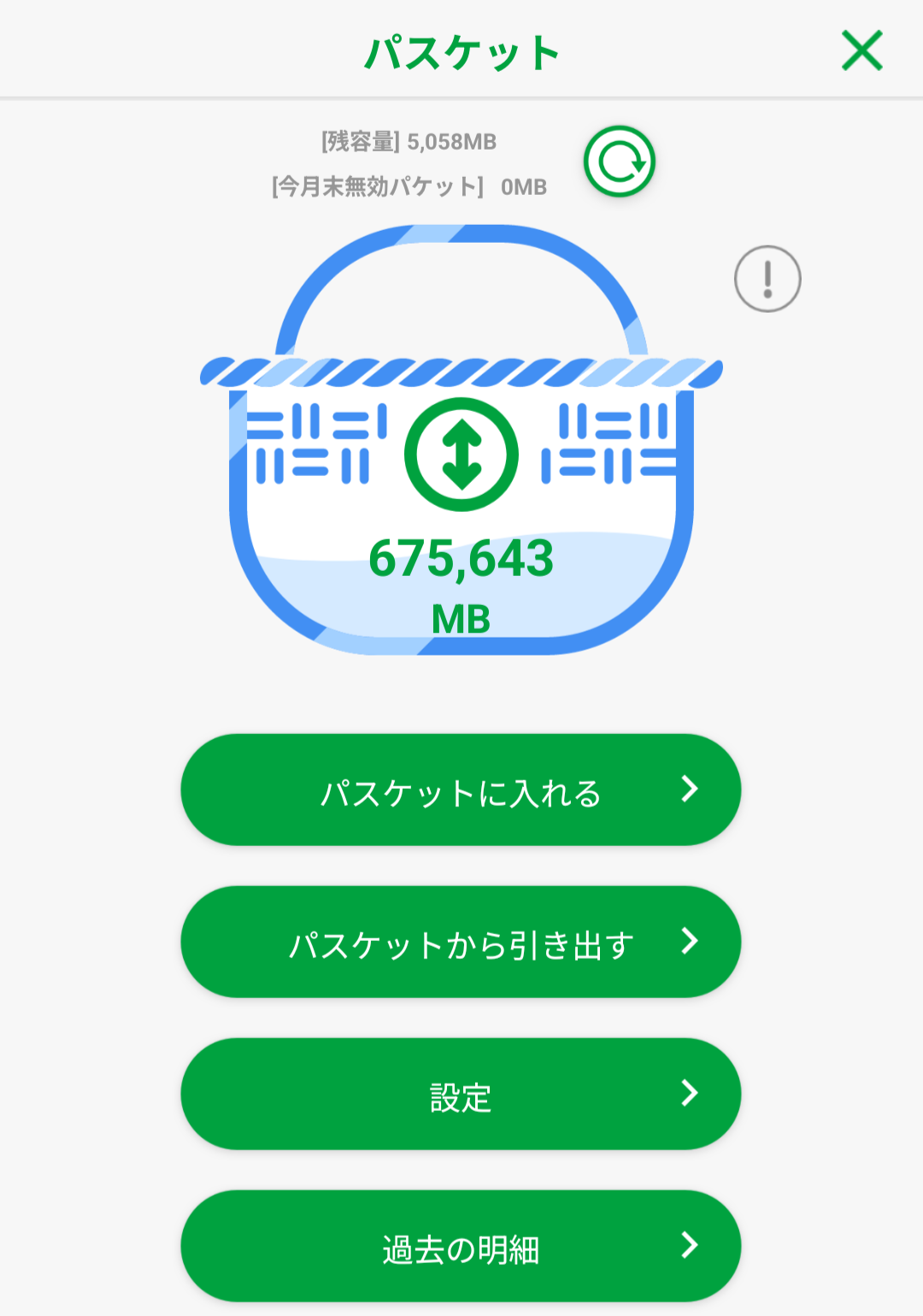Open the exclamation info icon

[x=767, y=279]
